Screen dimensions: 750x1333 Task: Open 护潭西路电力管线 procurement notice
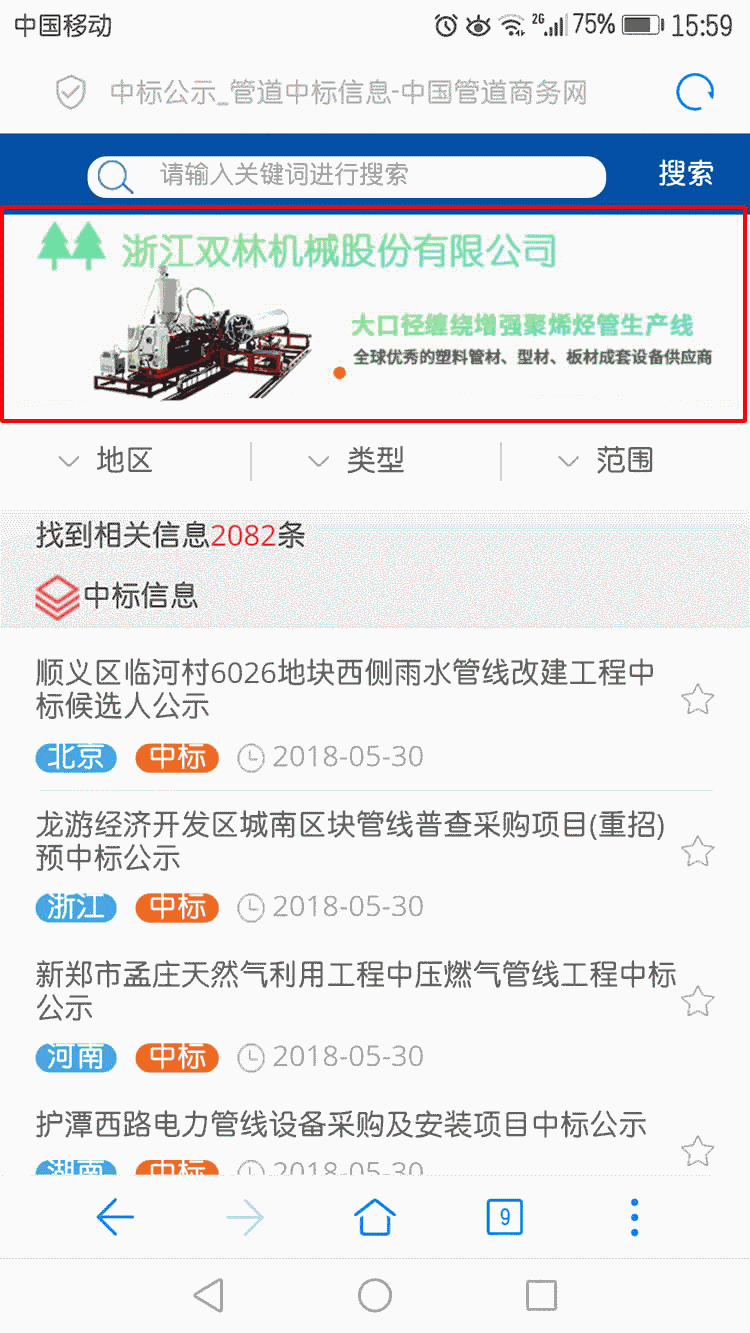point(341,1125)
